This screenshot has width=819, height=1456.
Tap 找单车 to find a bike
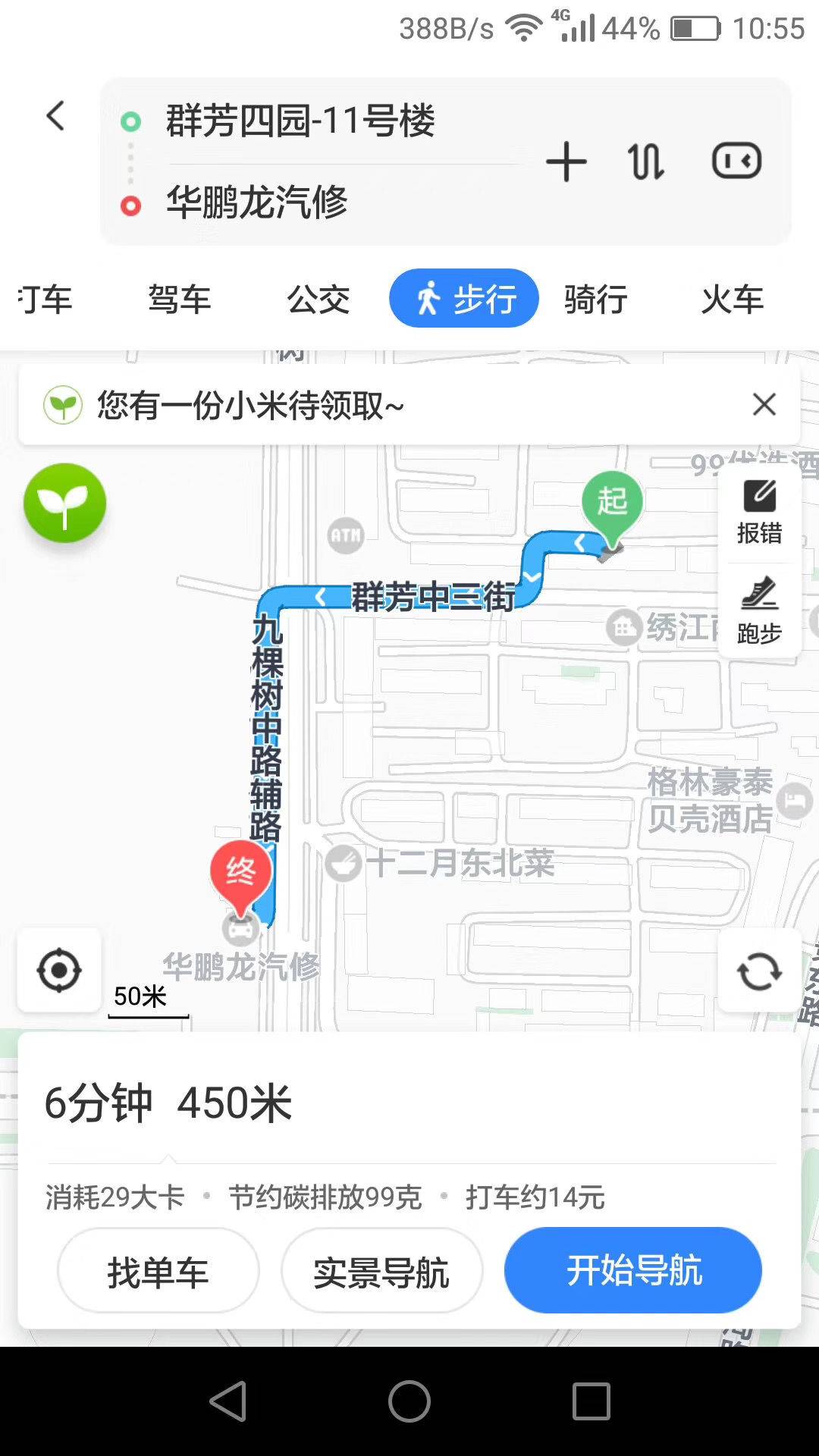click(158, 1272)
